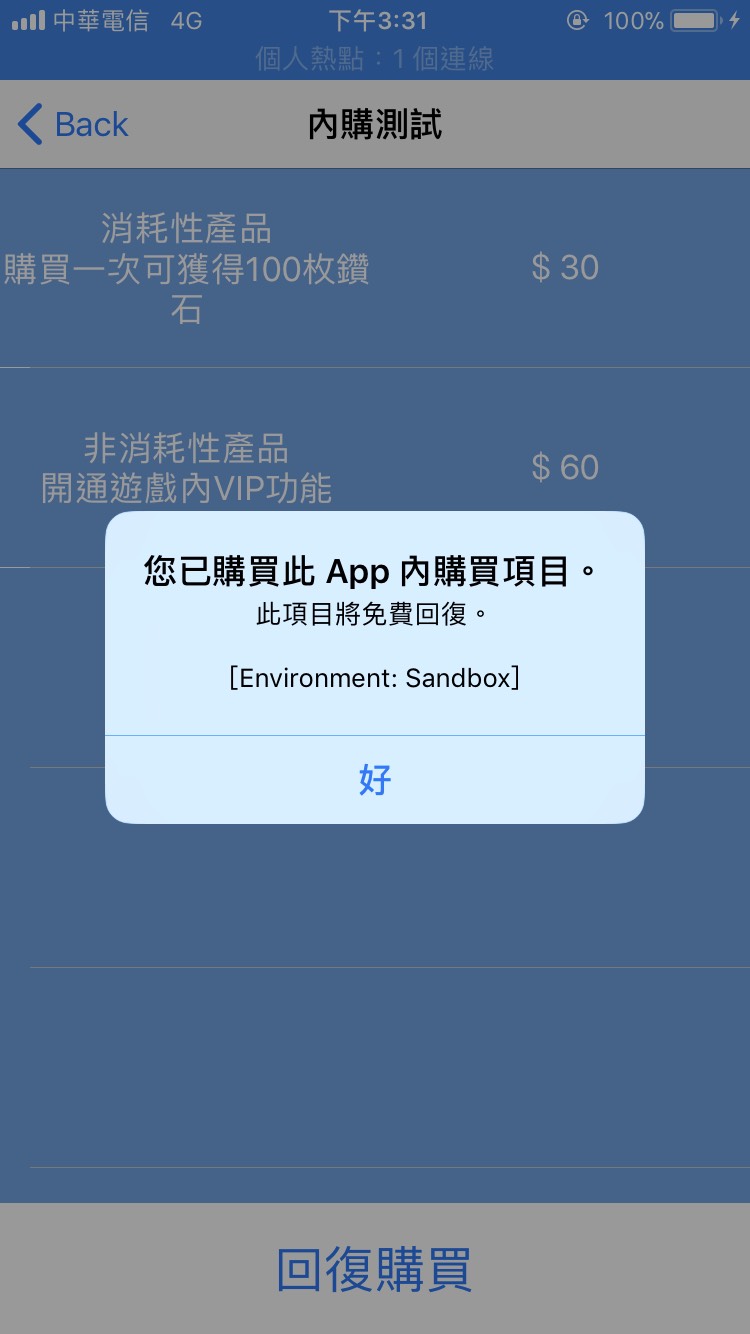Select the 非消耗性產品 VIP功能 $60 row
This screenshot has height=1334, width=750.
pos(375,467)
